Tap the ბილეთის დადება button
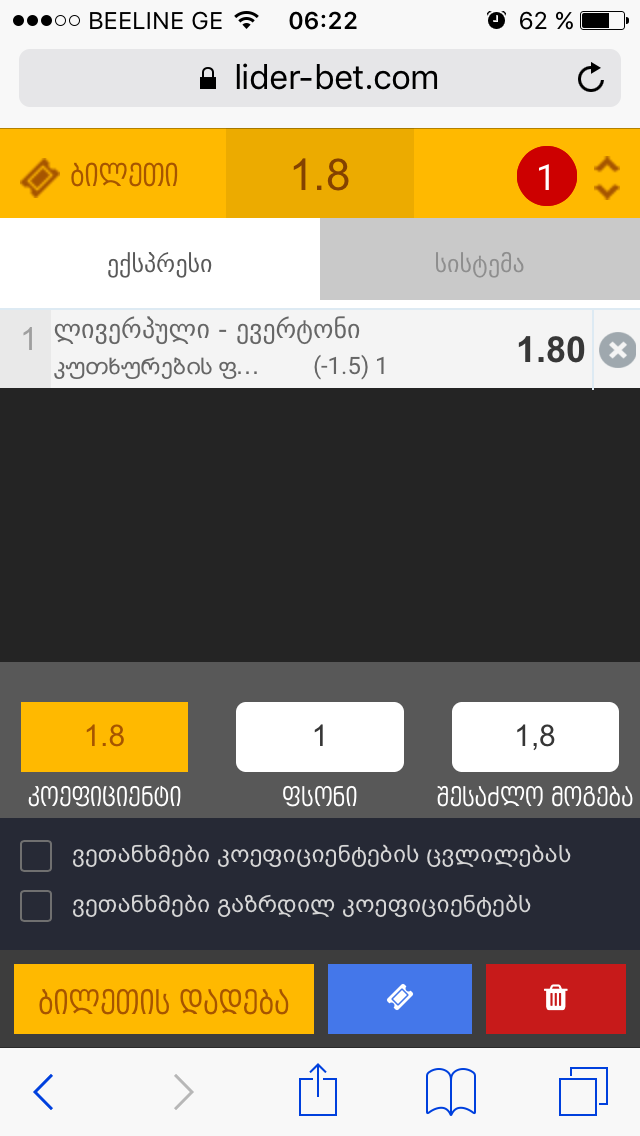Viewport: 640px width, 1136px height. point(164,998)
